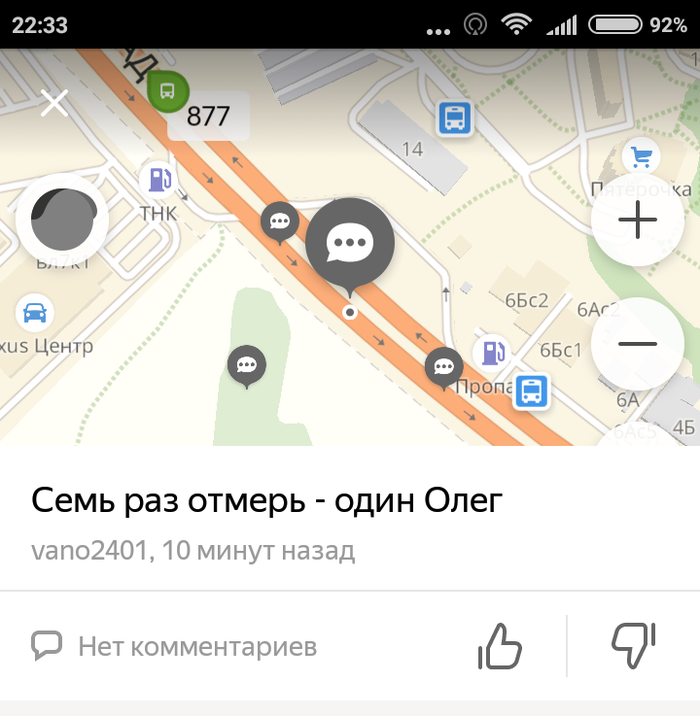Select the Пропан gas station marker
This screenshot has height=716, width=700.
tap(491, 352)
